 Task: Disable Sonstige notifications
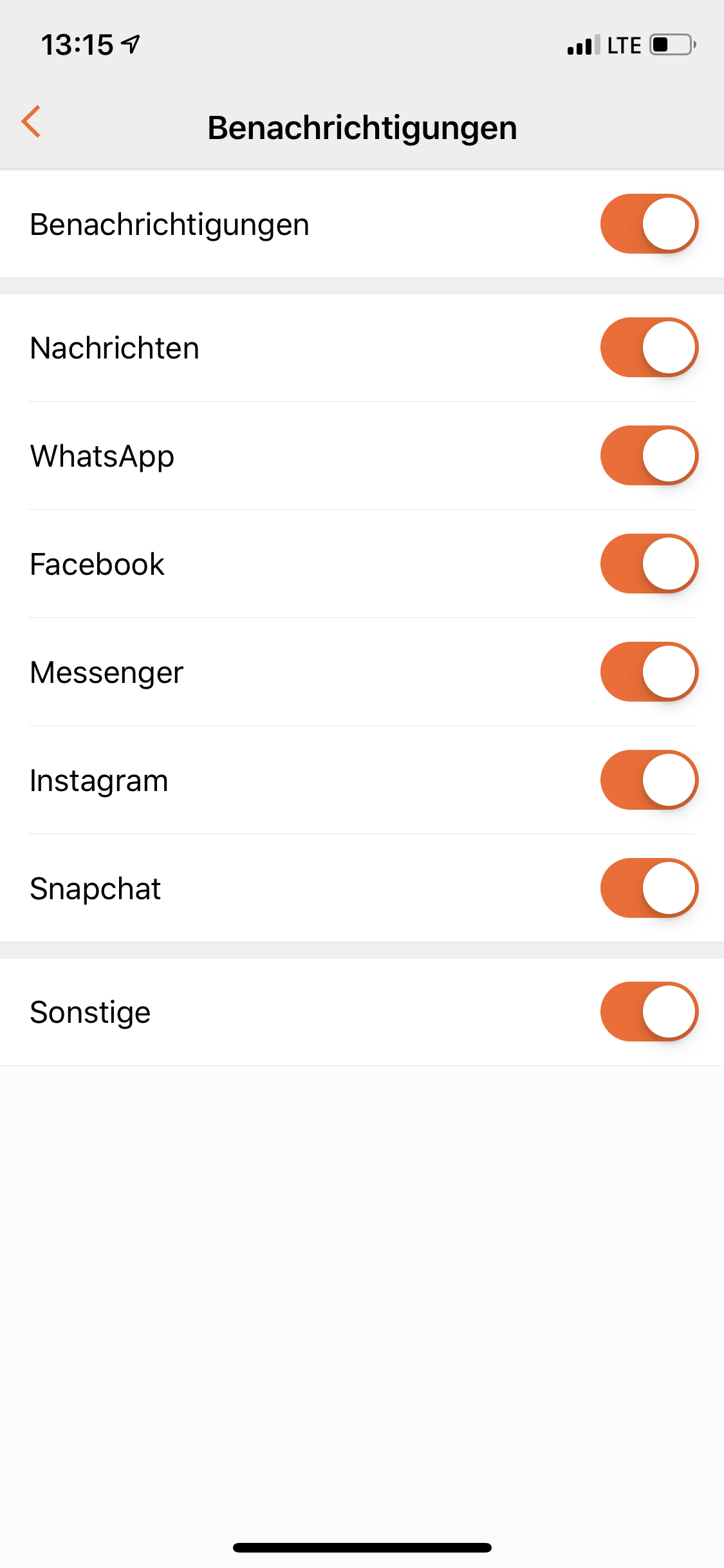click(649, 1012)
